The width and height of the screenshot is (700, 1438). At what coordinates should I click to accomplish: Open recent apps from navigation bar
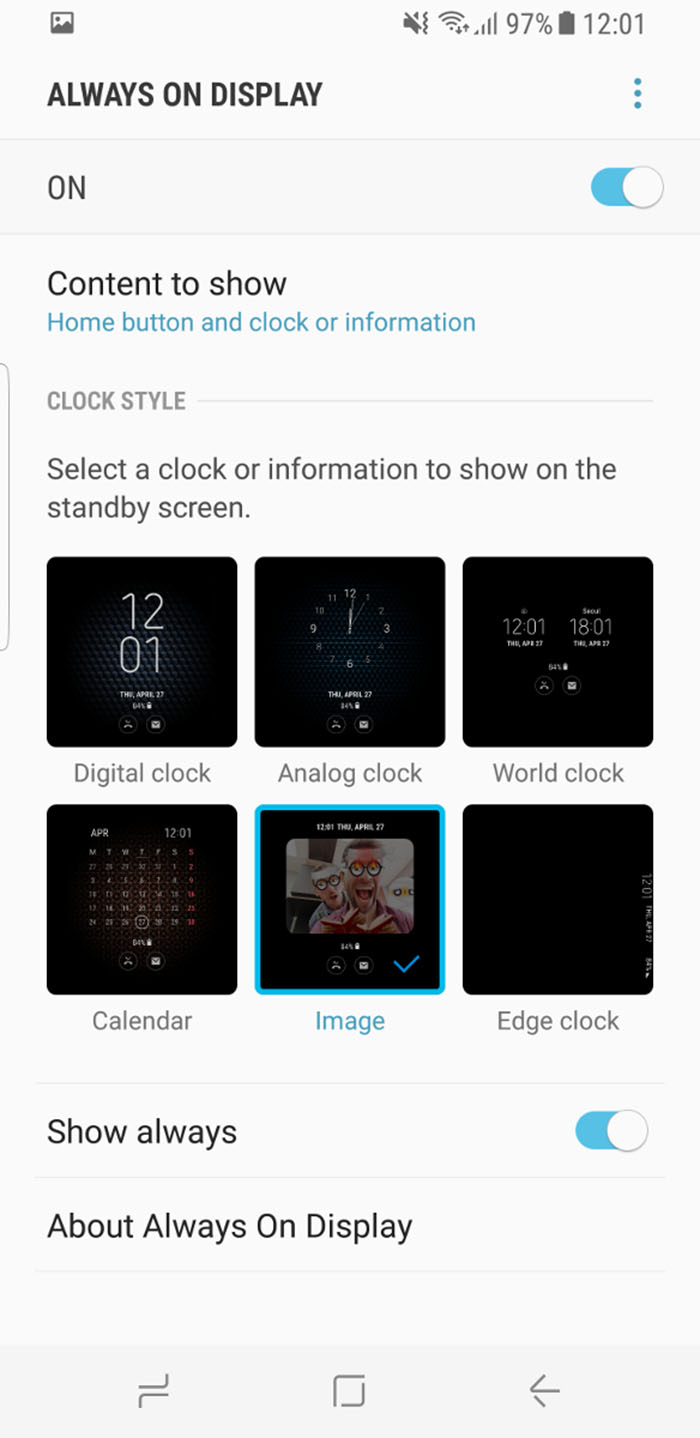click(153, 1390)
